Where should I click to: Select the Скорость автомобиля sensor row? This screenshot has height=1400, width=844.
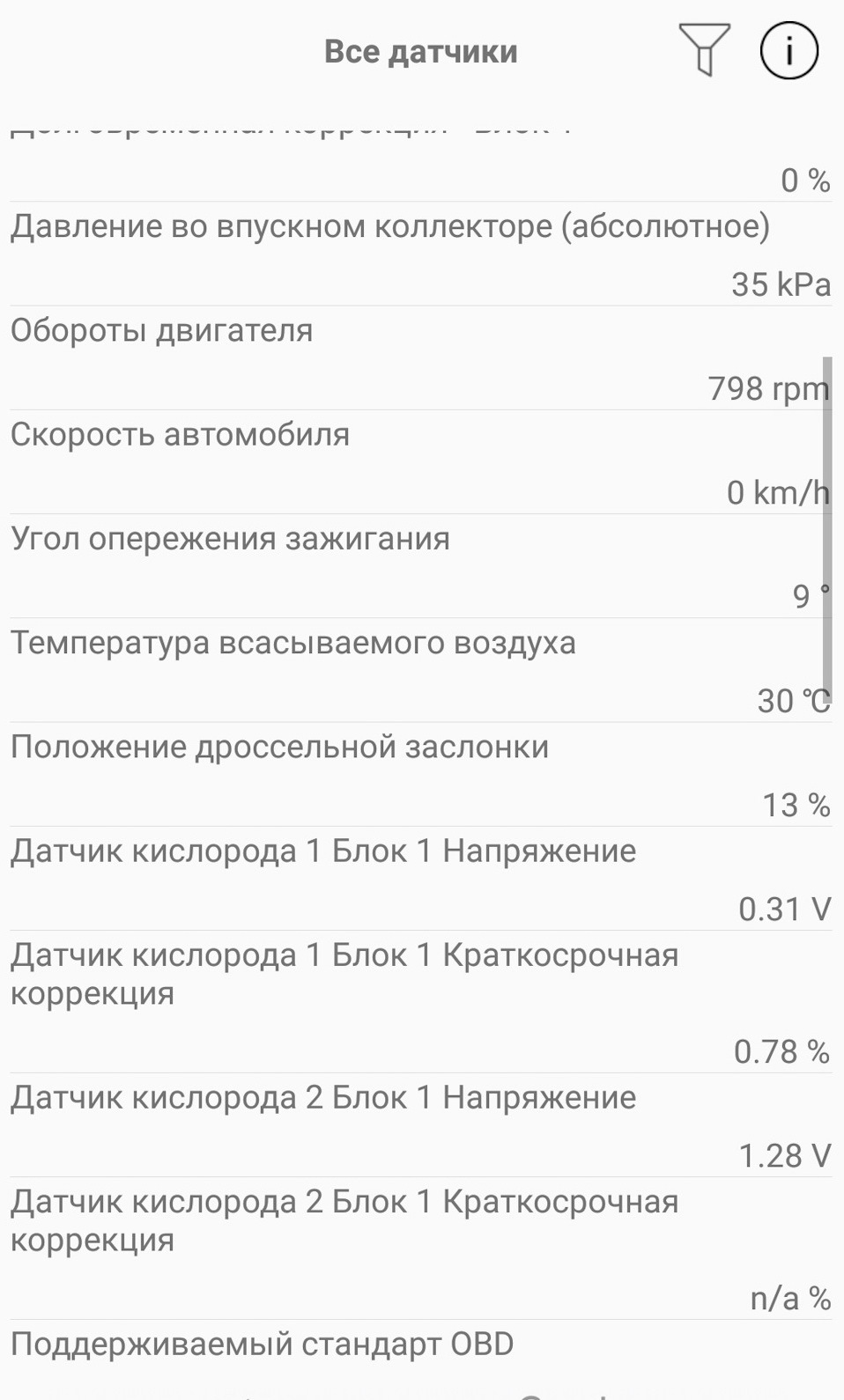[x=419, y=461]
